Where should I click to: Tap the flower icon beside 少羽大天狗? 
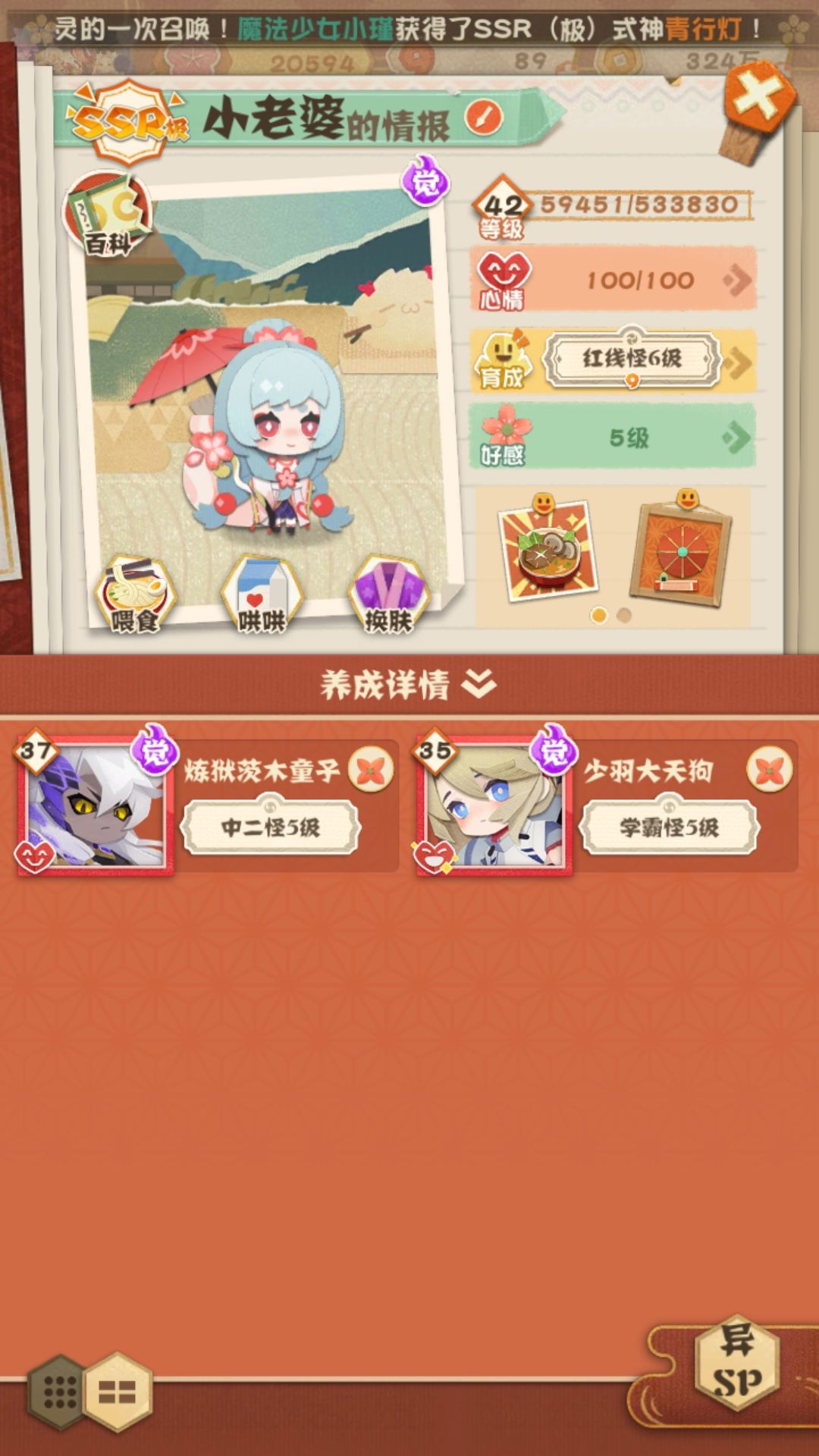click(x=770, y=771)
